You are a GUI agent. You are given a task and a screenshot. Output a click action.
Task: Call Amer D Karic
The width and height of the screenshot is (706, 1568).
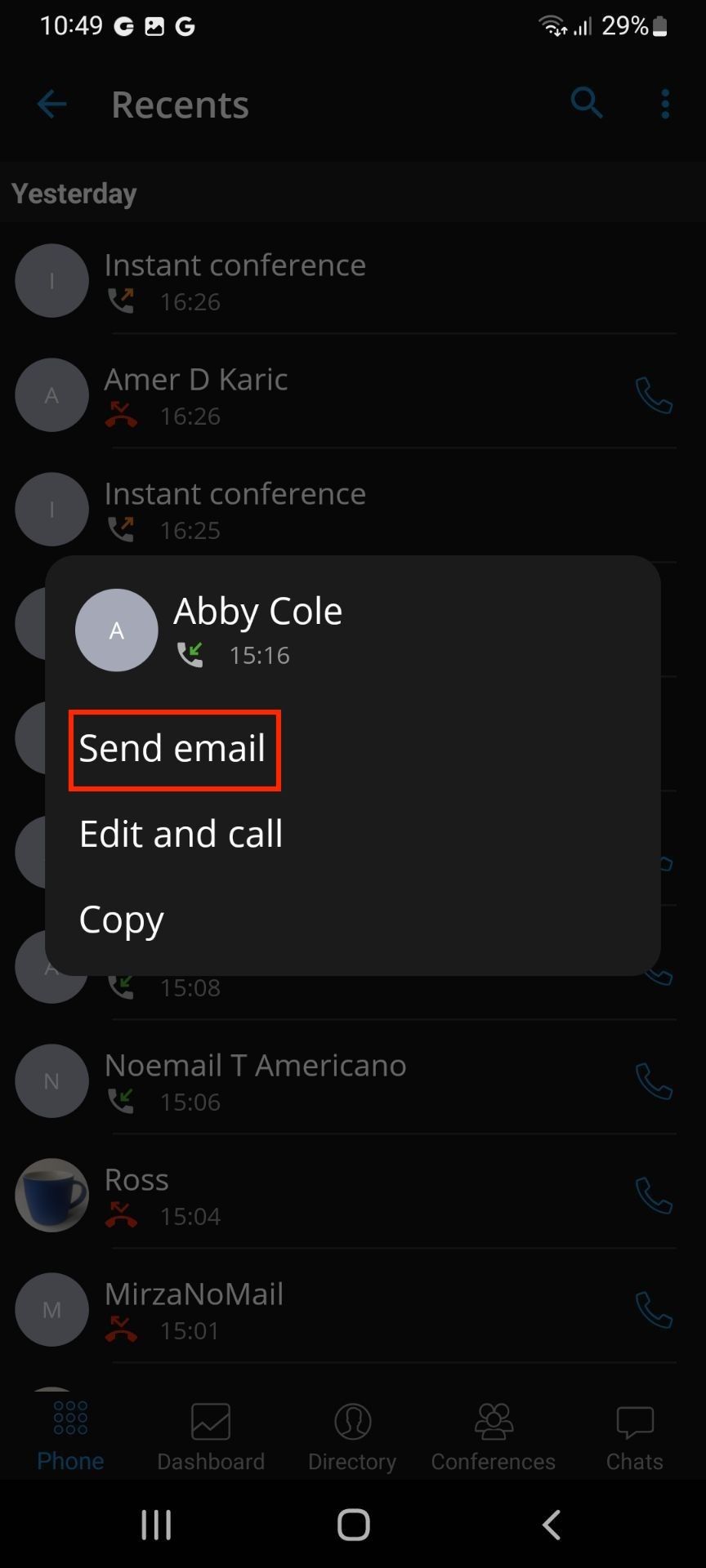[654, 395]
